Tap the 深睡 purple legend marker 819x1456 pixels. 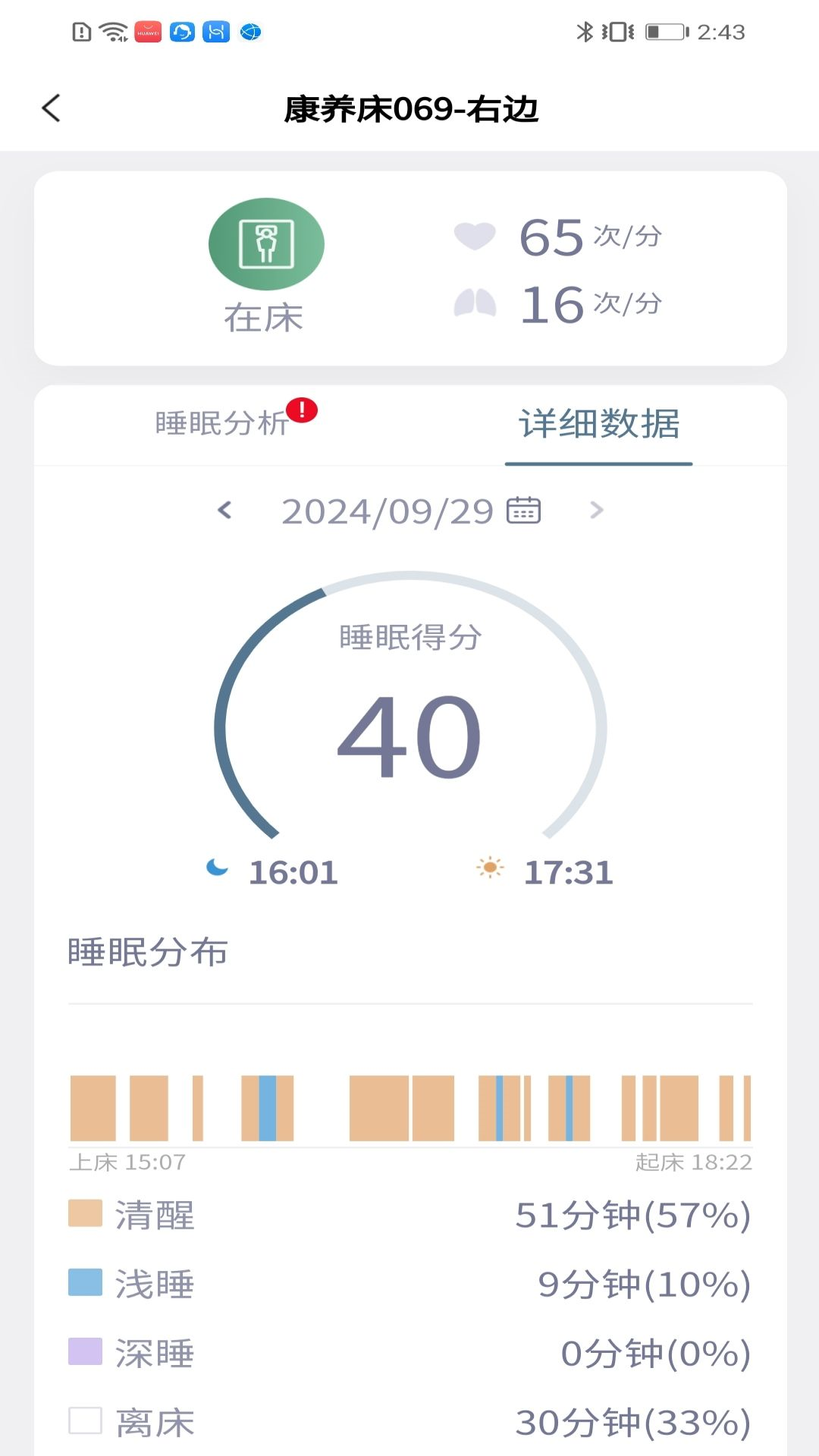pyautogui.click(x=85, y=1352)
